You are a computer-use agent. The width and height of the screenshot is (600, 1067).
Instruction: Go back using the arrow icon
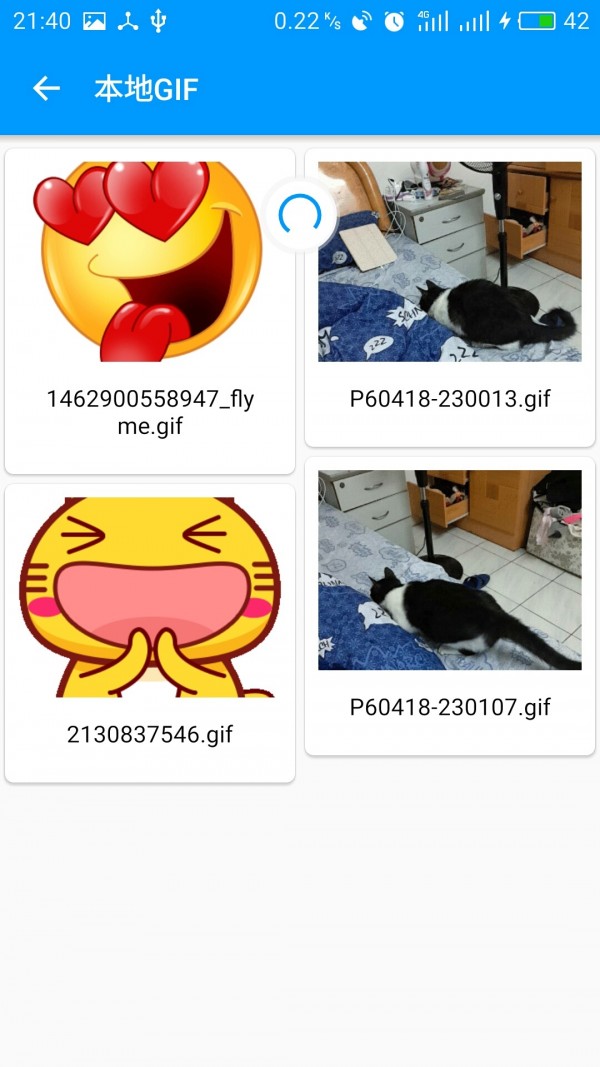(x=47, y=89)
